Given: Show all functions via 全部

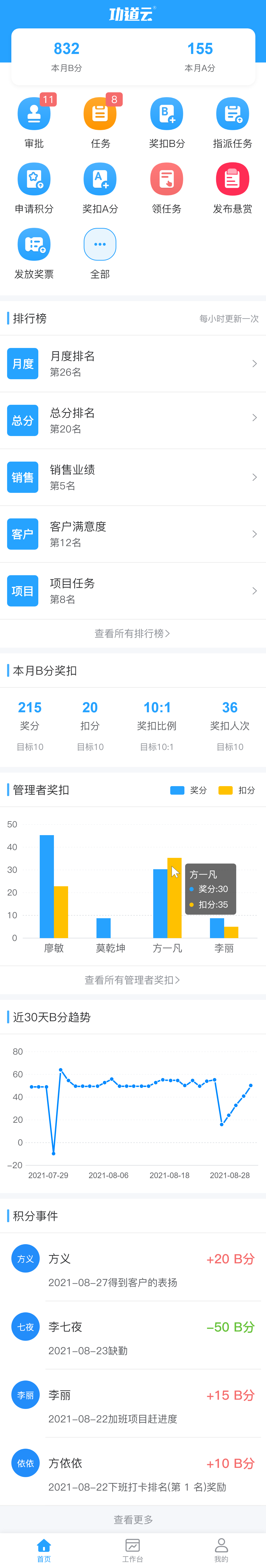Looking at the screenshot, I should click(100, 245).
